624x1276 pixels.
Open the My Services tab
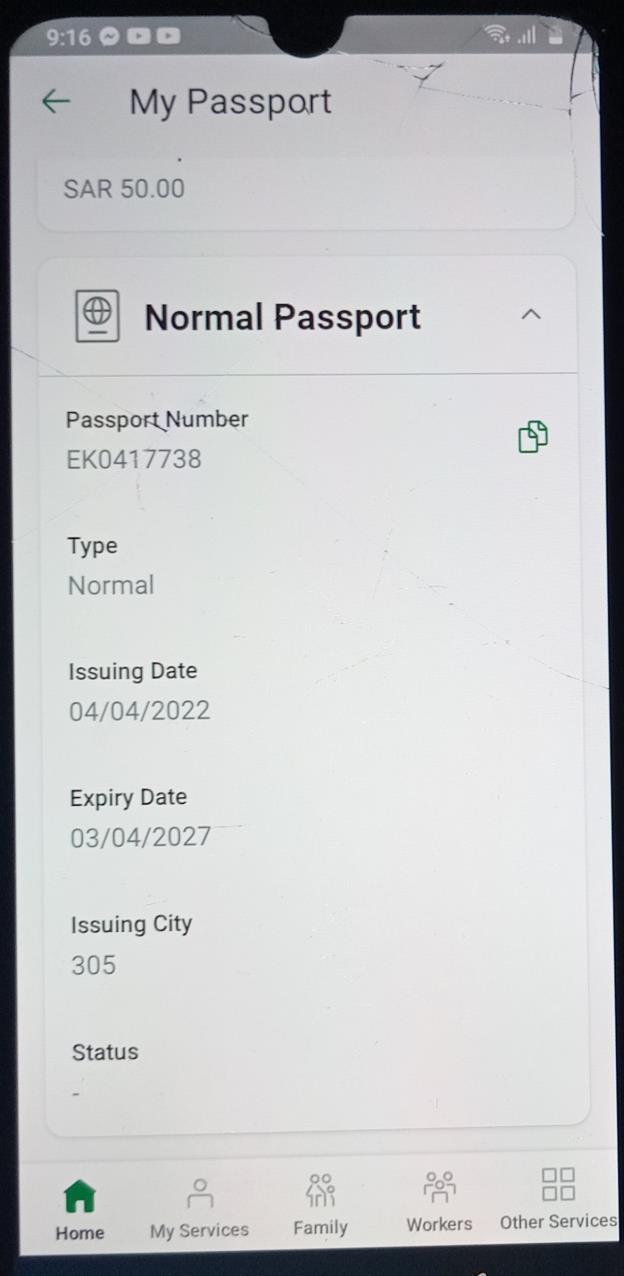pyautogui.click(x=199, y=1207)
